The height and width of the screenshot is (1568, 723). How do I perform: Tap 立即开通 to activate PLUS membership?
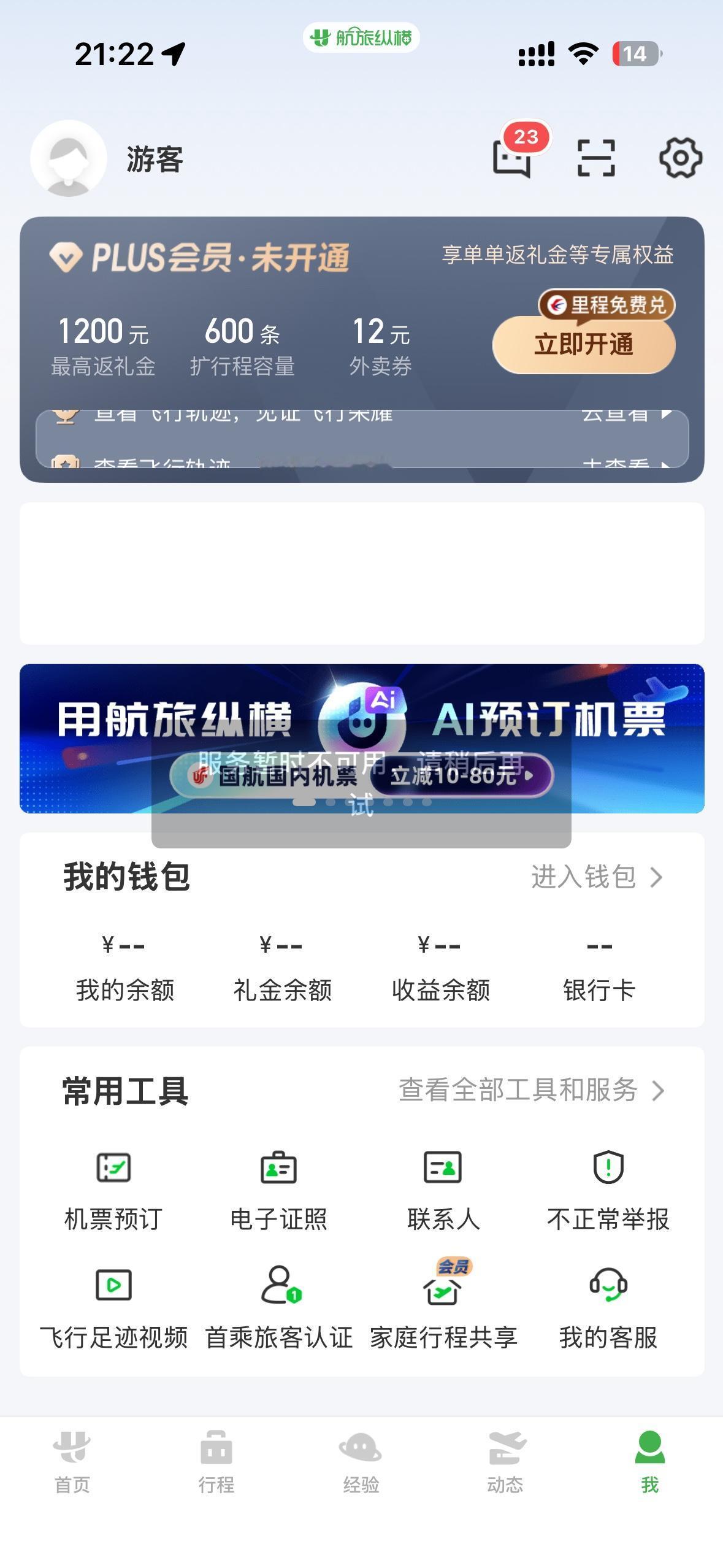[583, 345]
